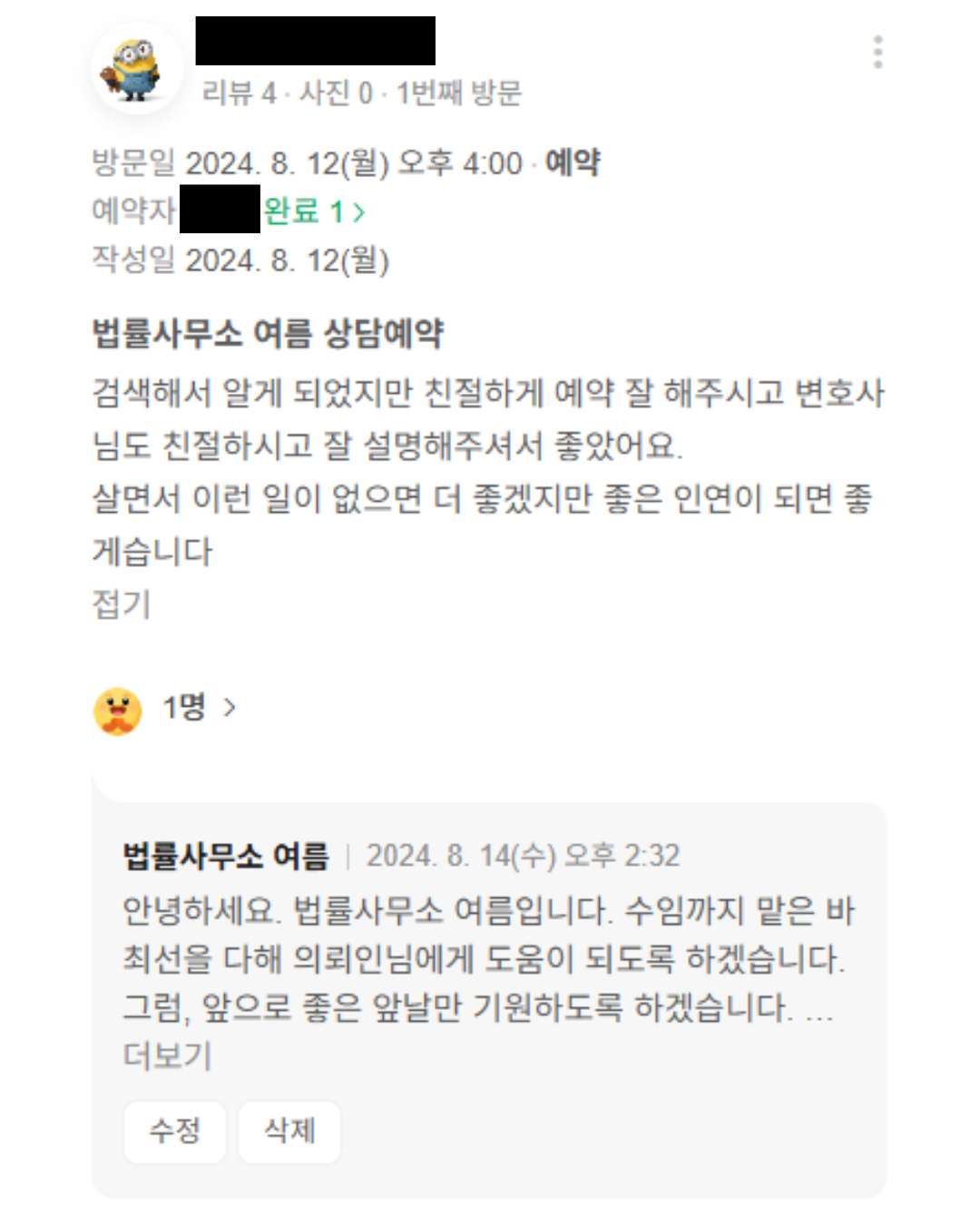Open the 완료 1 reservation link
The height and width of the screenshot is (1225, 980).
pos(313,211)
